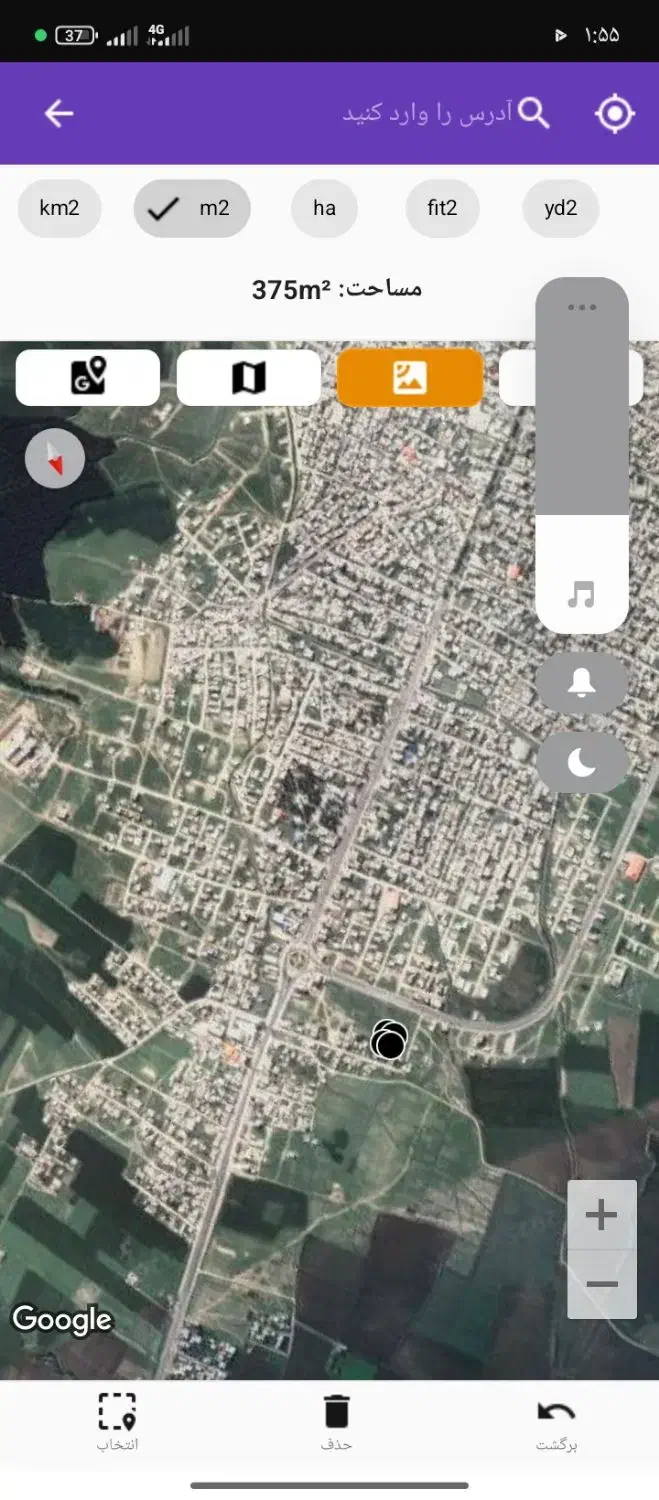Switch to standard map view

(249, 377)
